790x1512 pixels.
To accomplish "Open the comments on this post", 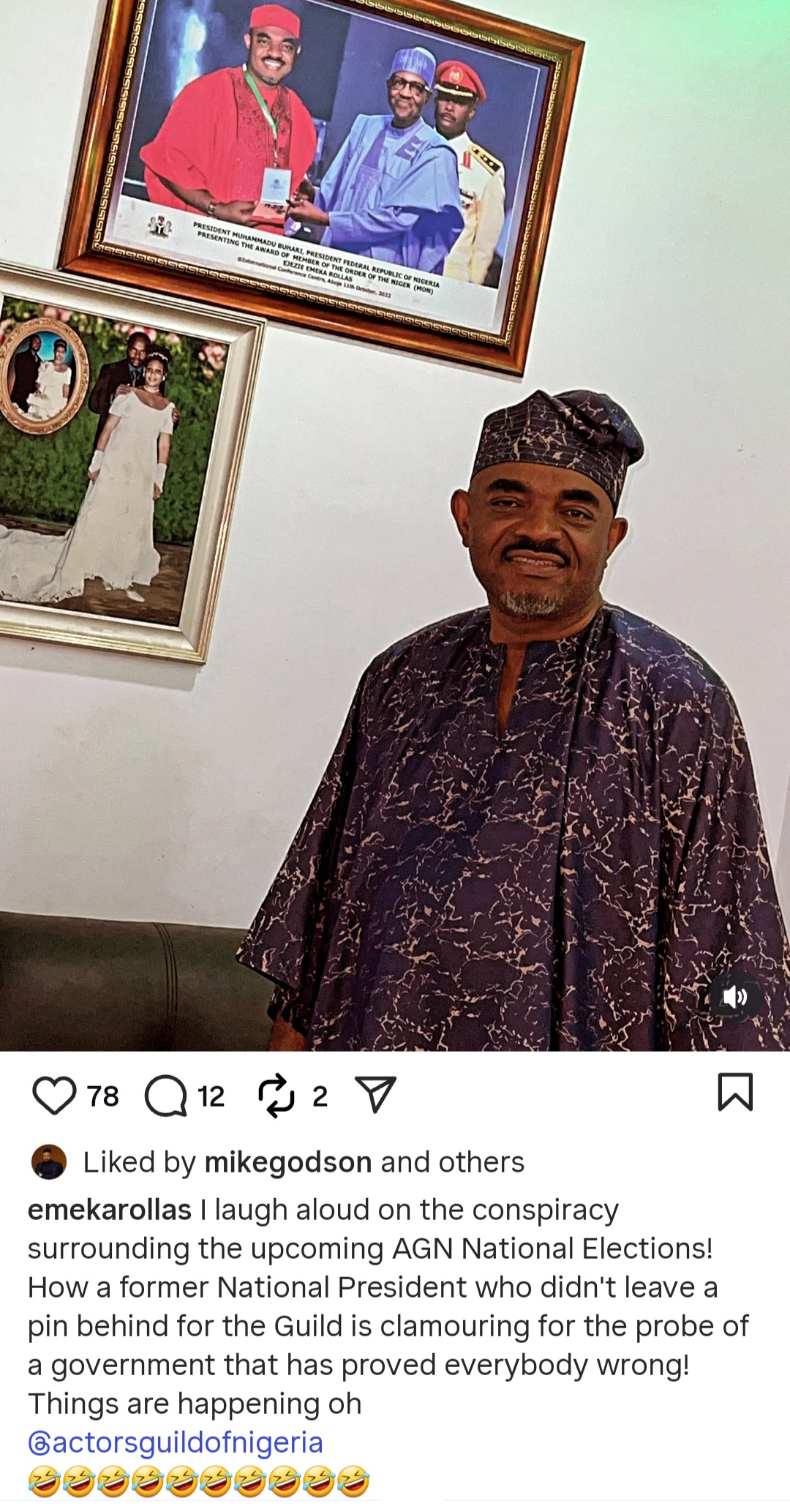I will pyautogui.click(x=166, y=1096).
